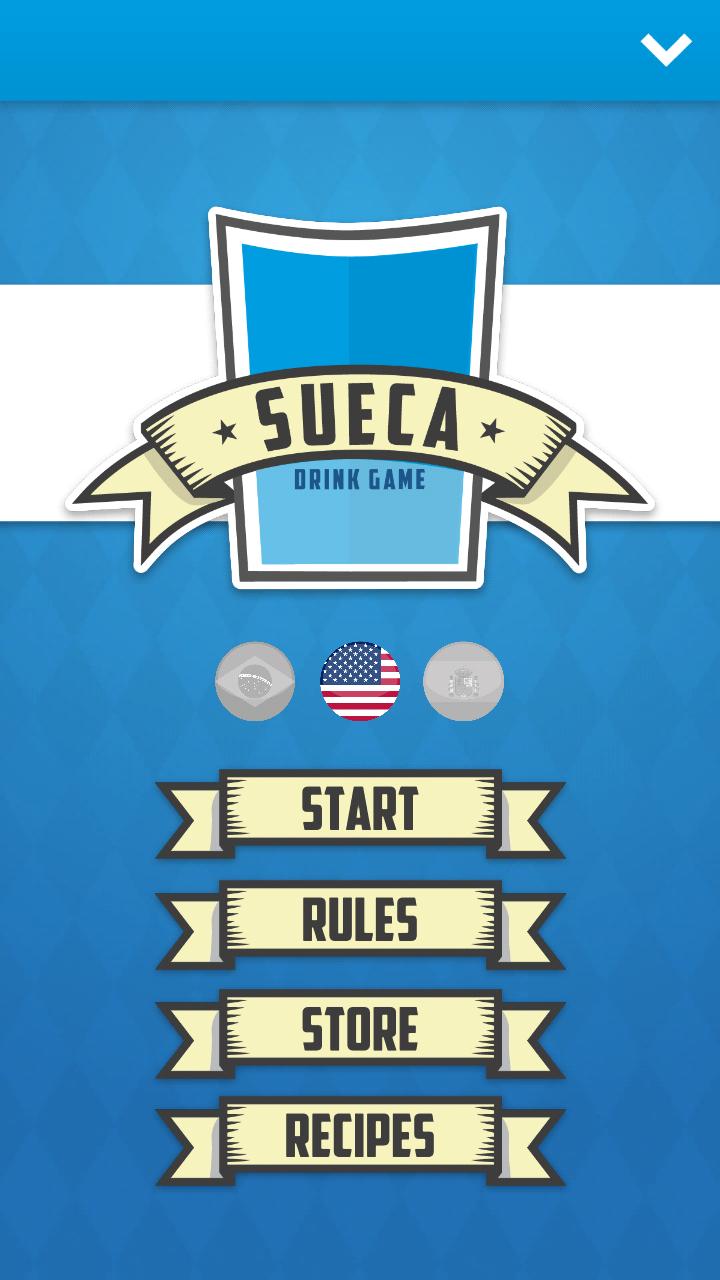Tap the down chevron at top

coord(666,49)
